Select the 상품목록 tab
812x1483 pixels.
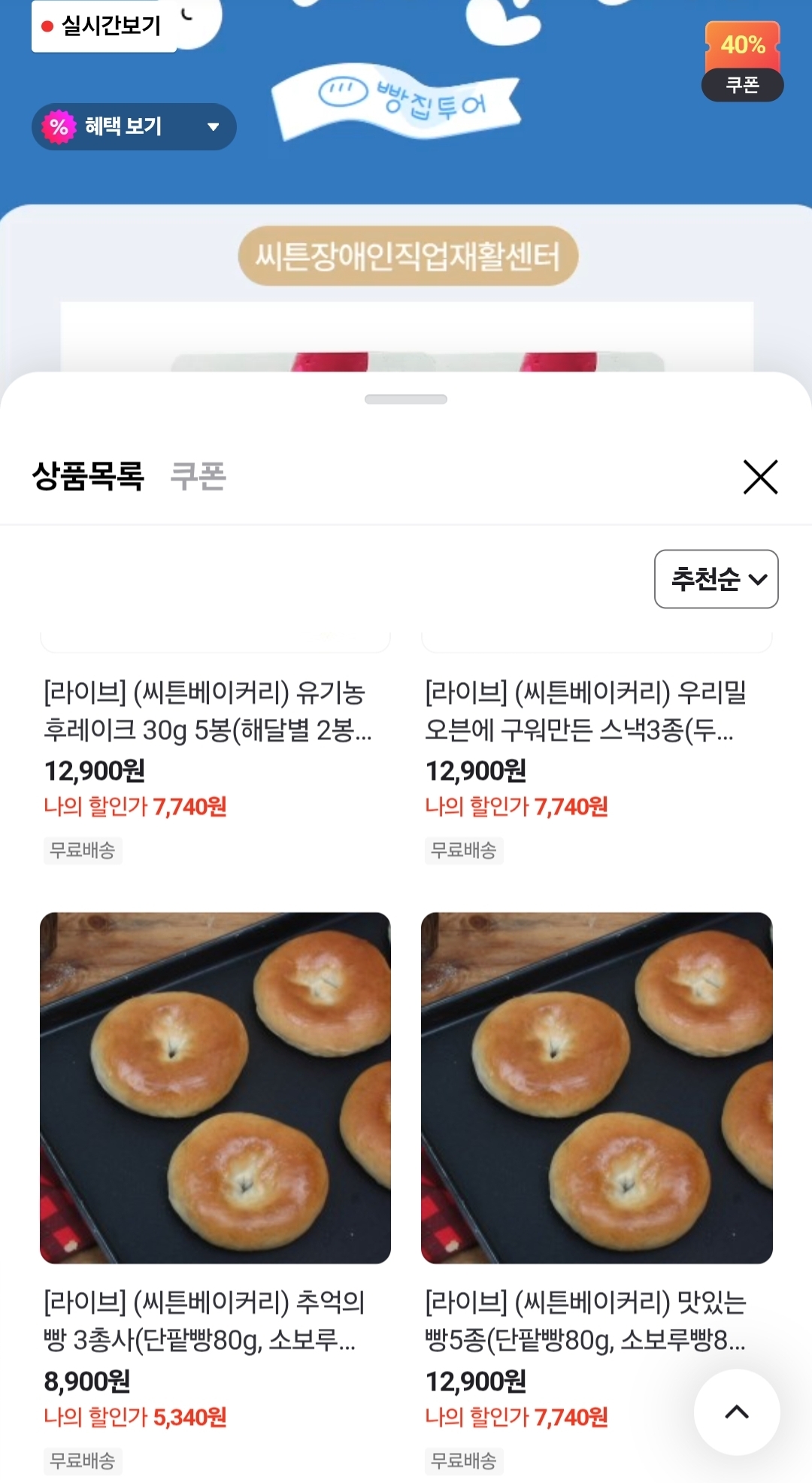[x=88, y=476]
